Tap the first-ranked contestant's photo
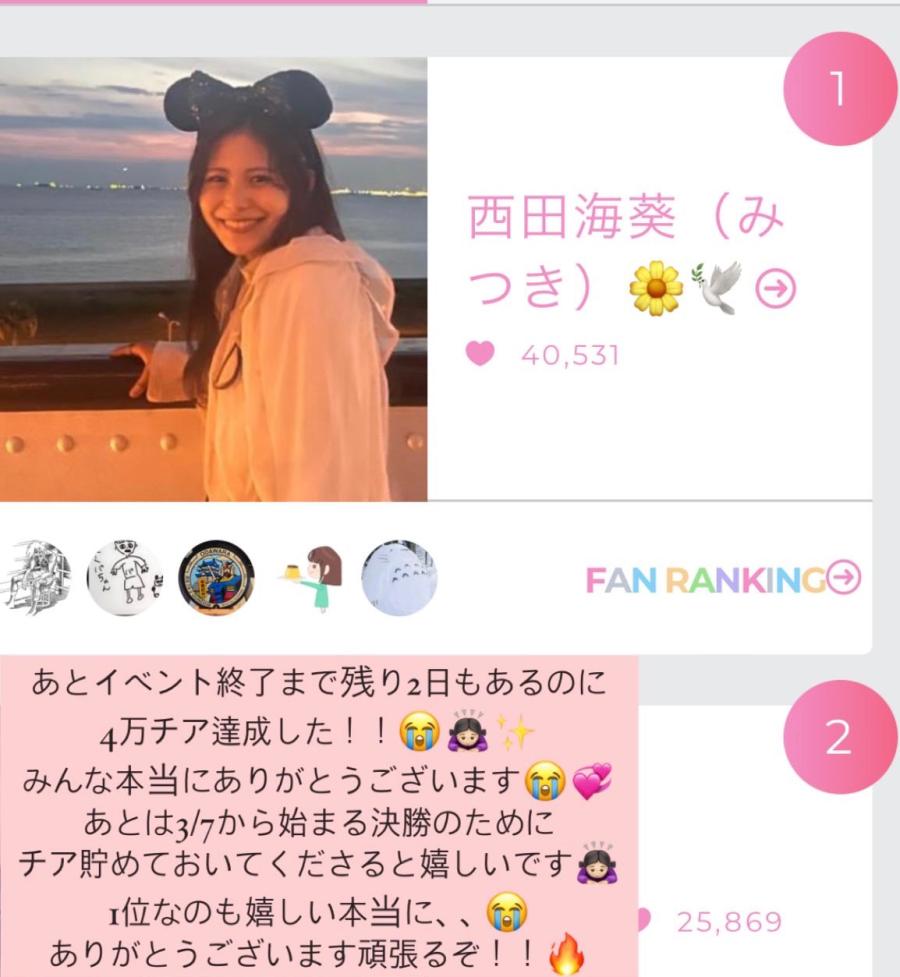 (x=213, y=279)
